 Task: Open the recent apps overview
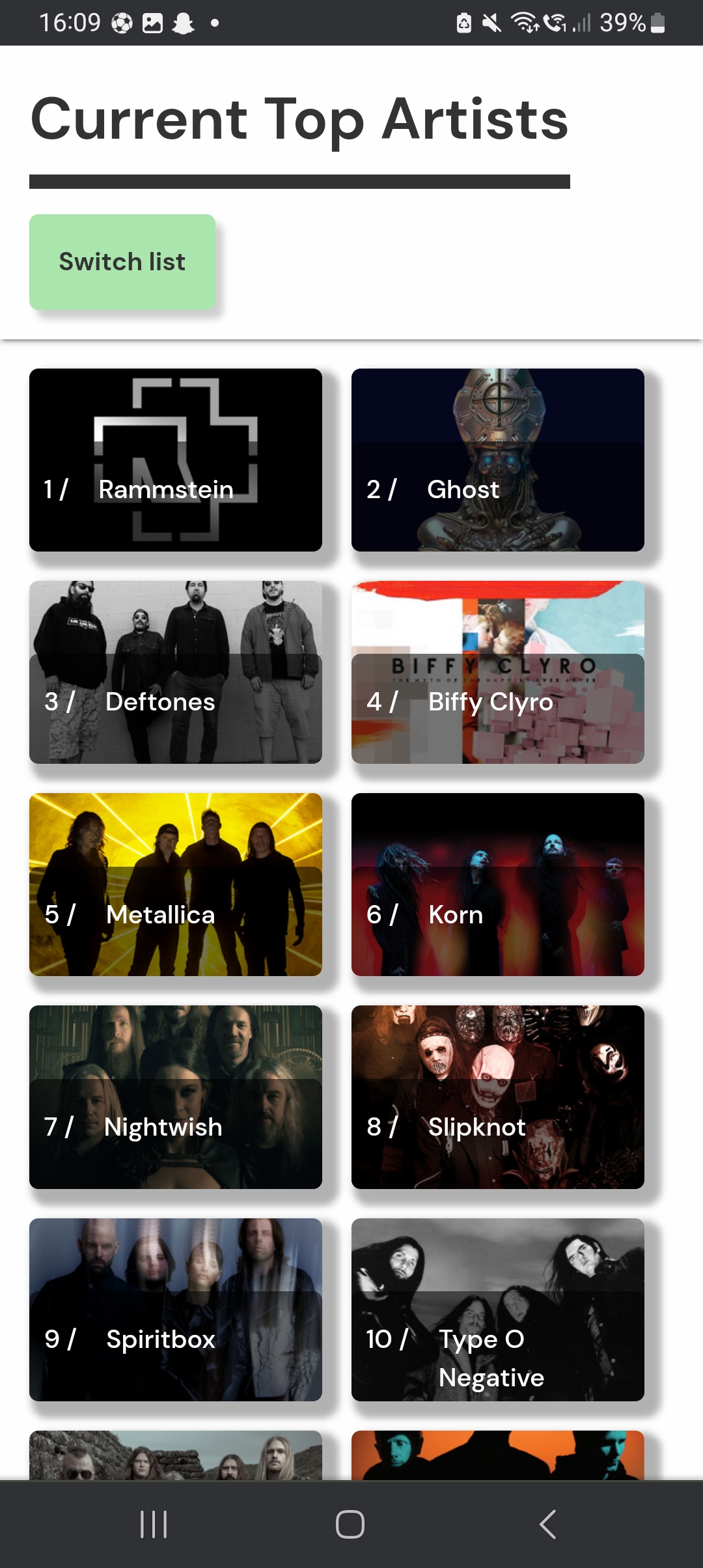(x=154, y=1524)
